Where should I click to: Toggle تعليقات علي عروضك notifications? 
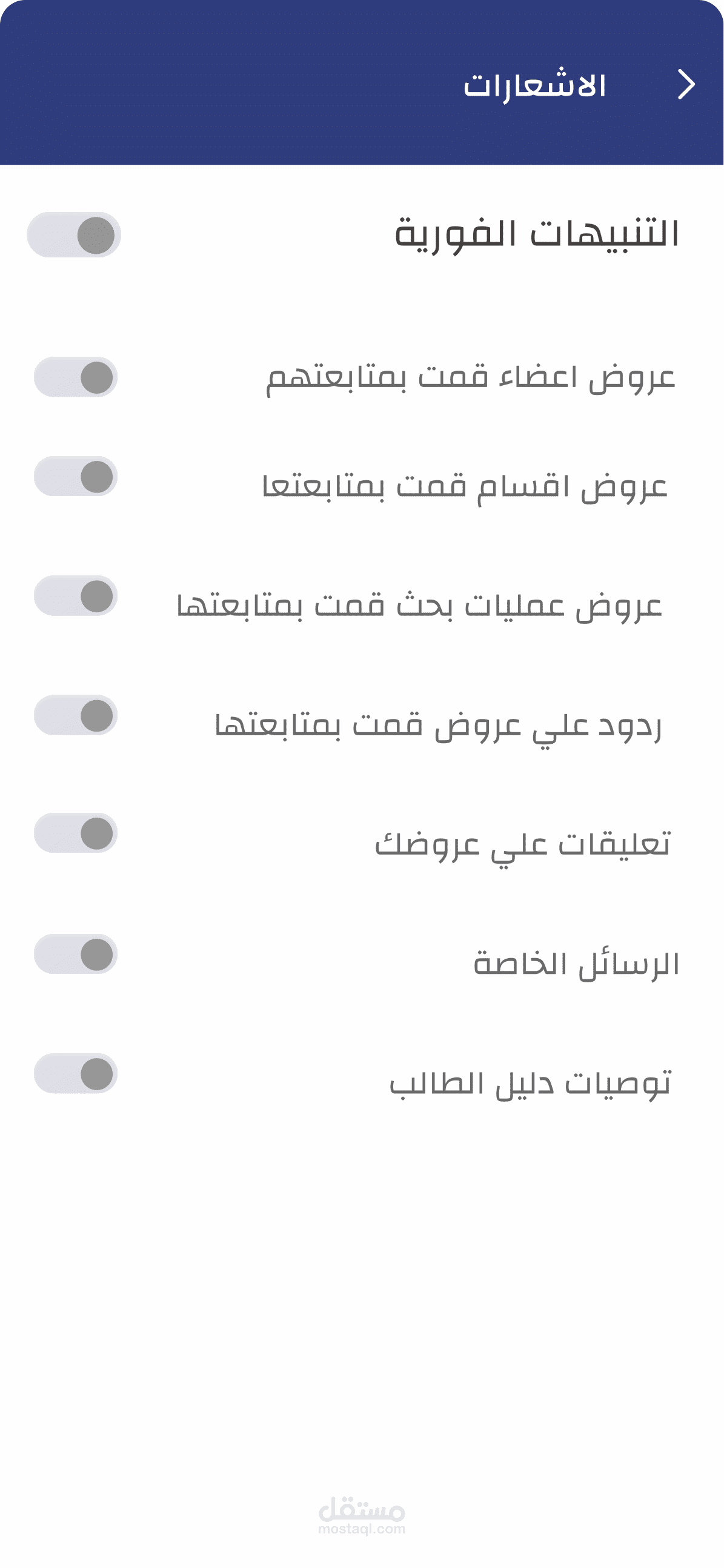pos(76,833)
